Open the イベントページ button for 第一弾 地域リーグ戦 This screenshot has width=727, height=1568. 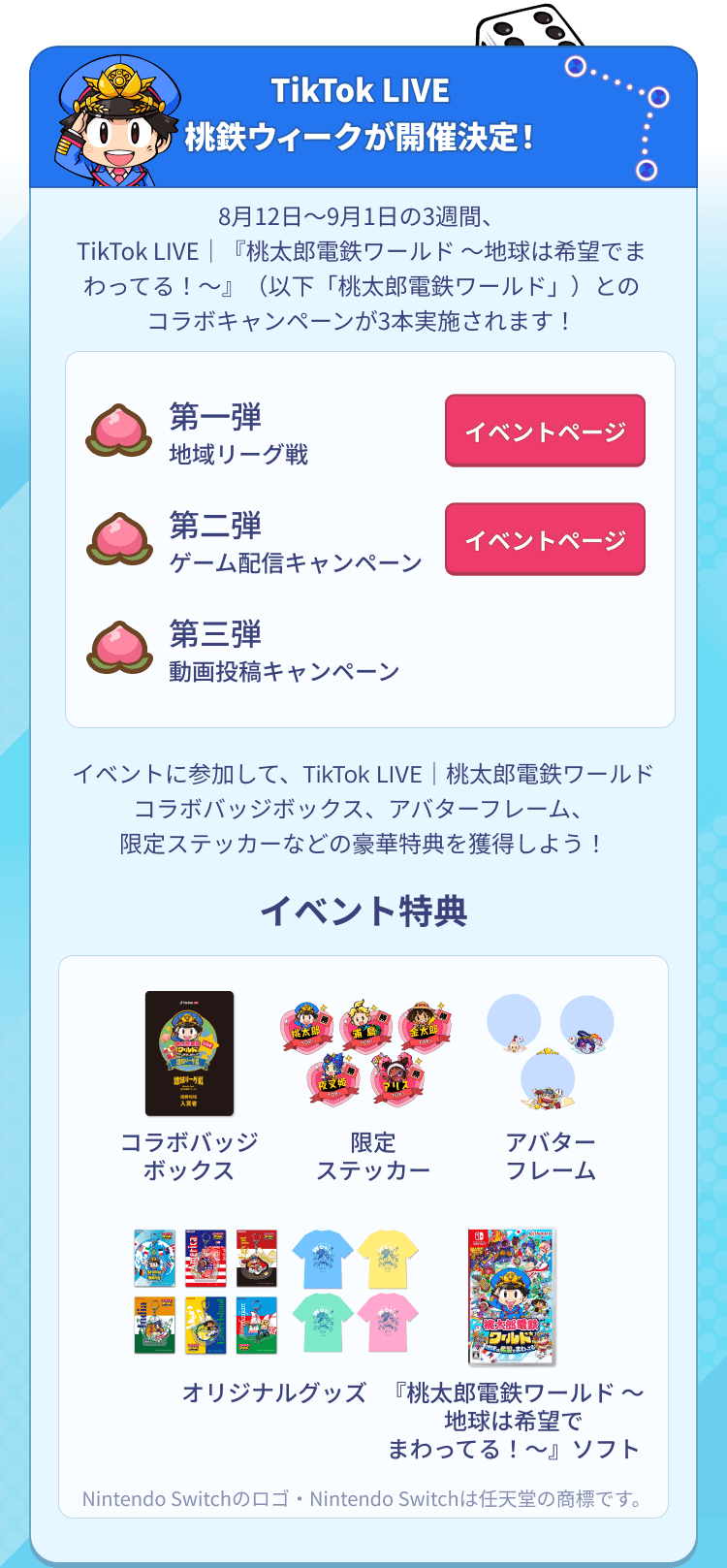pyautogui.click(x=545, y=431)
